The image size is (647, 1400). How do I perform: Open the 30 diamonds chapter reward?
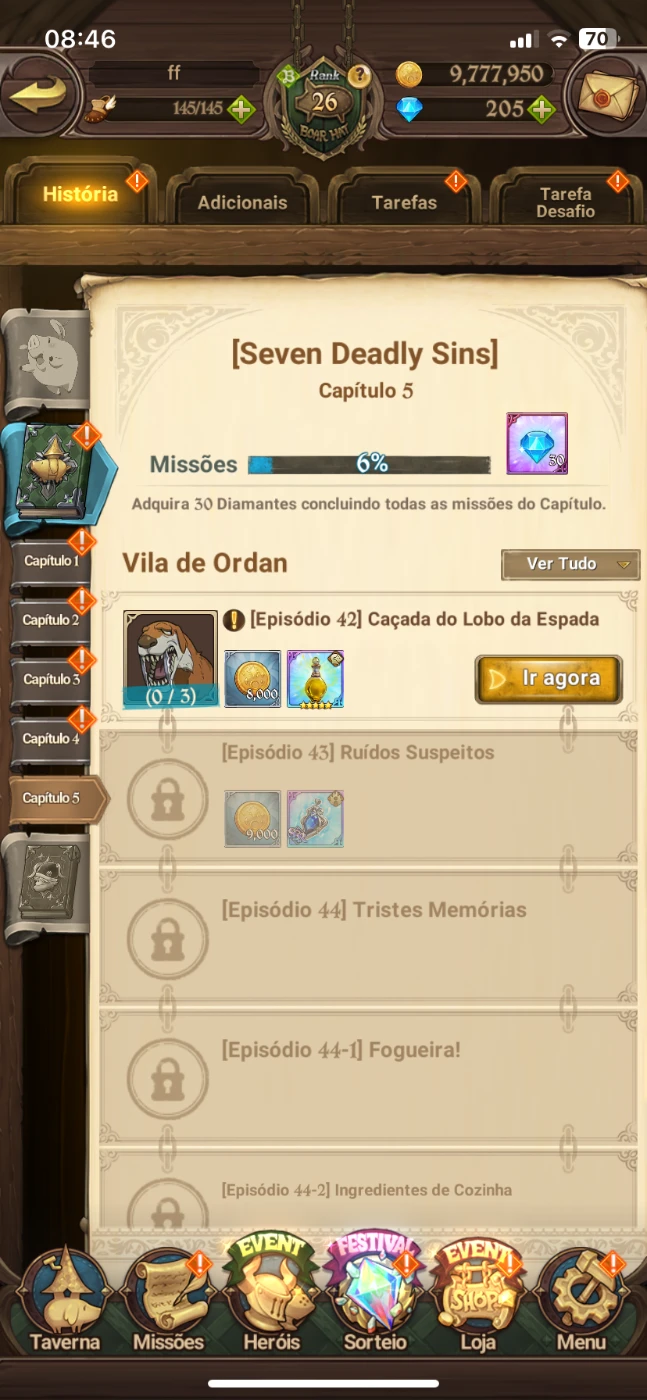click(537, 443)
